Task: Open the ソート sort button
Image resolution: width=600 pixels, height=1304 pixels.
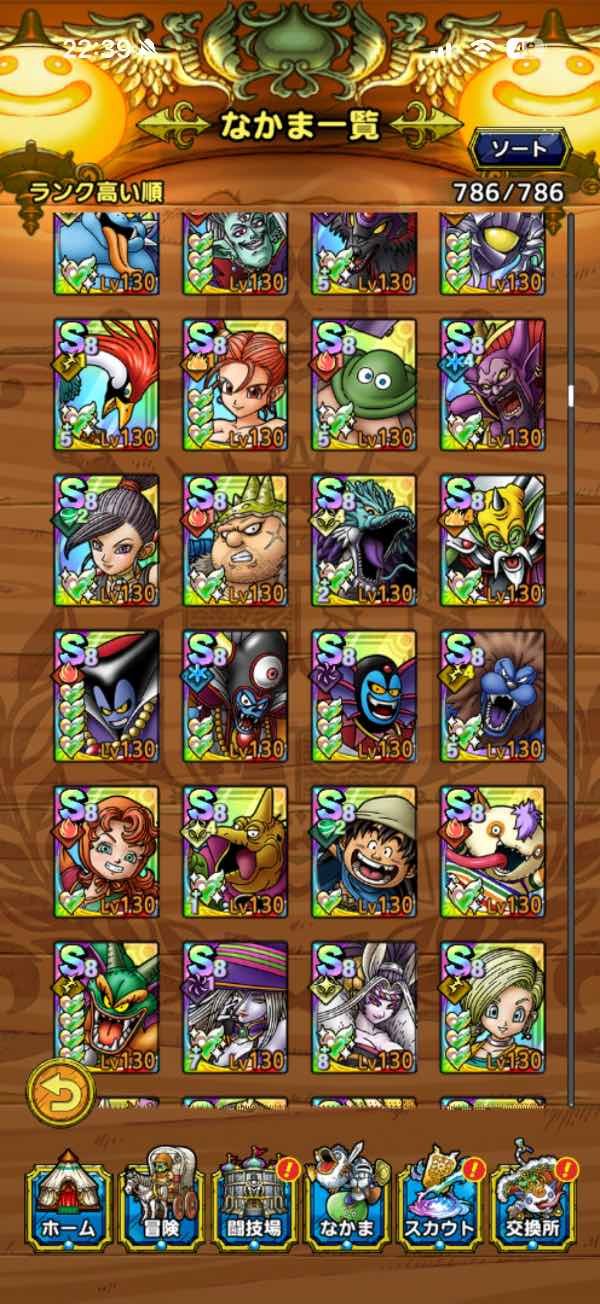Action: [518, 150]
